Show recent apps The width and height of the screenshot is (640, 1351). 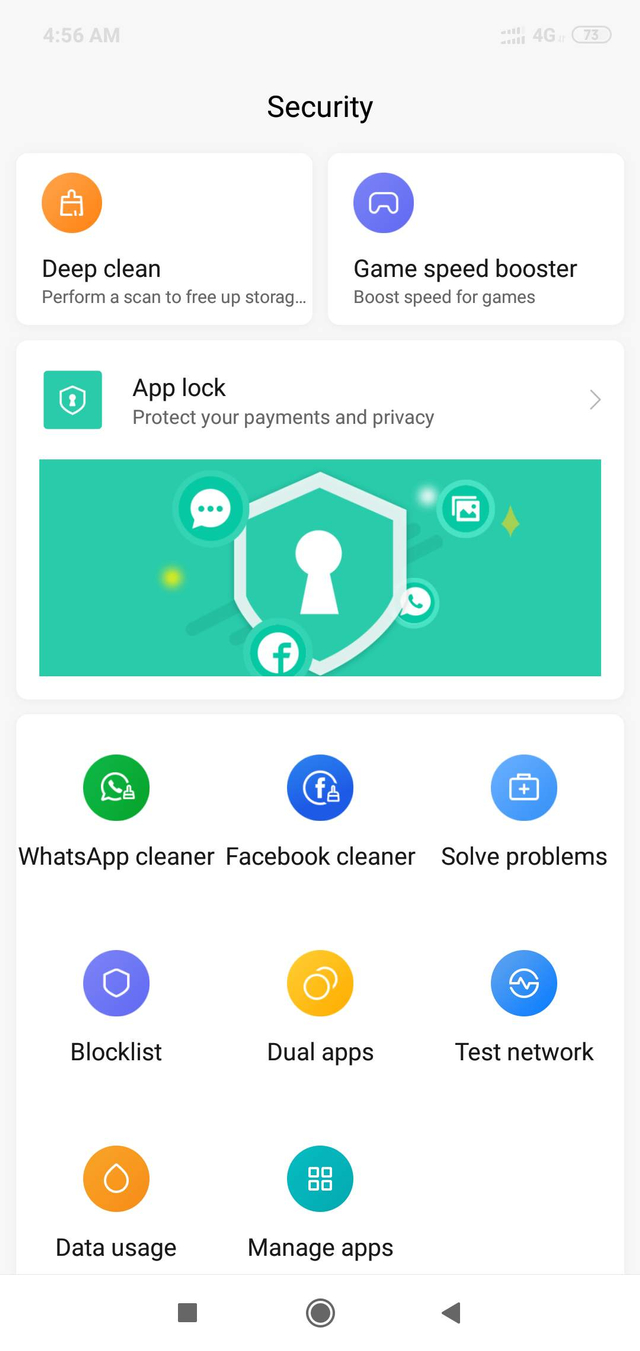pyautogui.click(x=187, y=1313)
